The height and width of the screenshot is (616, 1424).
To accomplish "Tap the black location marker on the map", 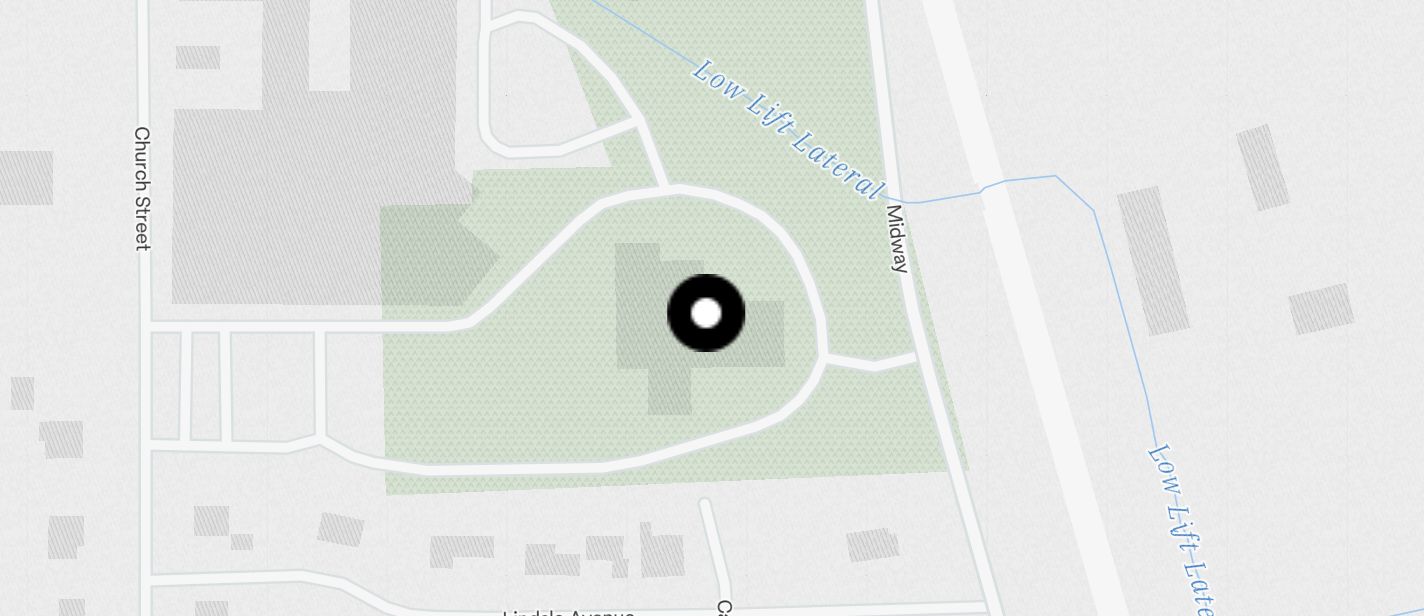I will pyautogui.click(x=706, y=313).
